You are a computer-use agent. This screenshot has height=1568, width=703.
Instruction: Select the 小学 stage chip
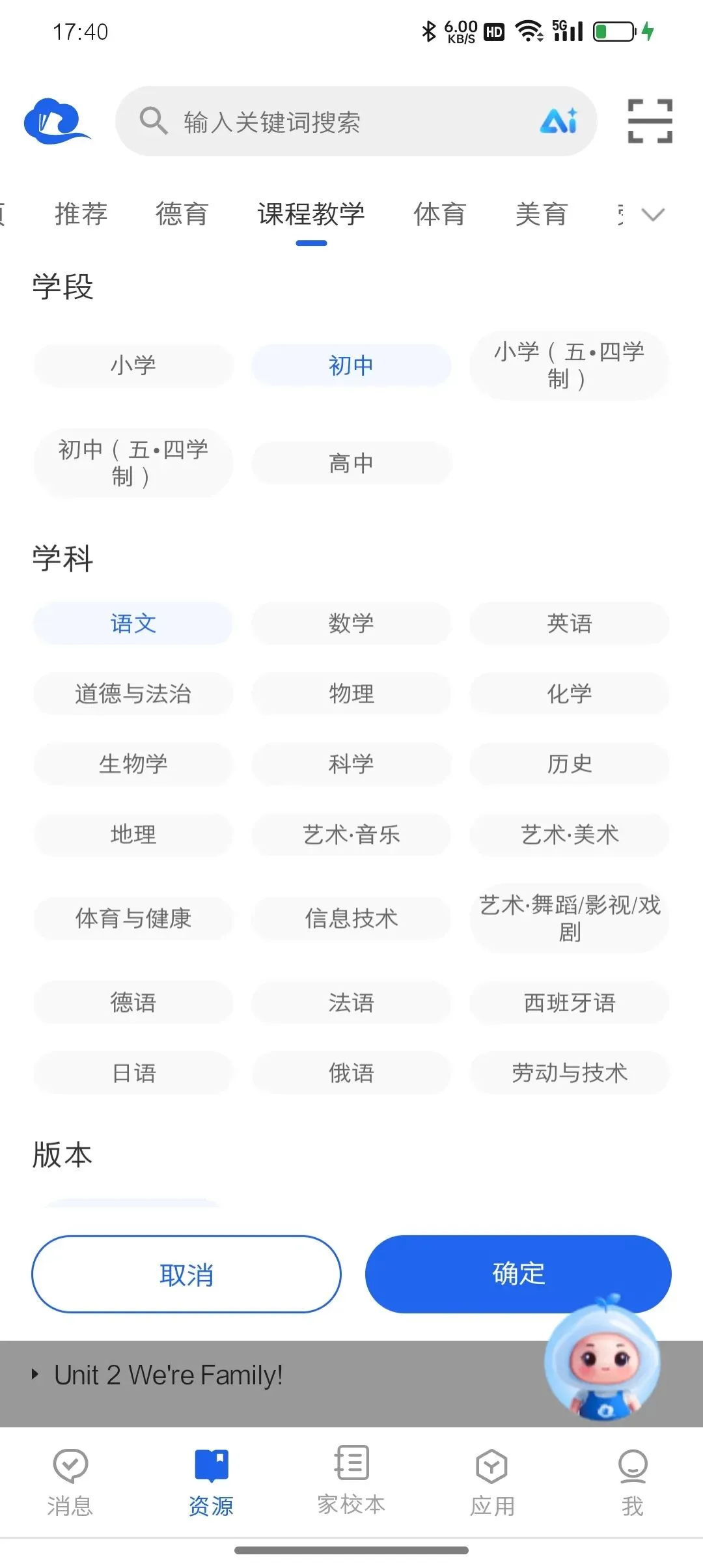[x=133, y=365]
